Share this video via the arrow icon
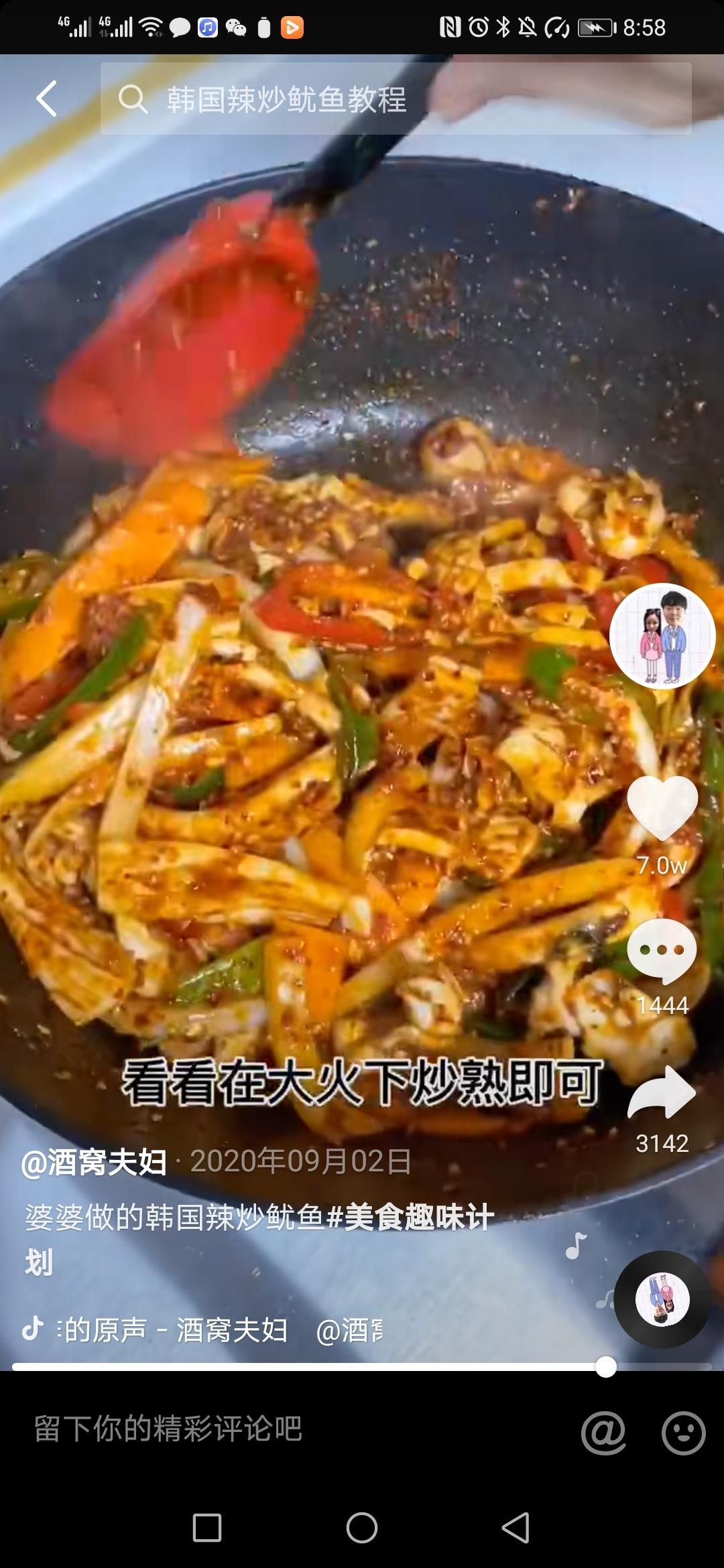724x1568 pixels. tap(662, 1093)
